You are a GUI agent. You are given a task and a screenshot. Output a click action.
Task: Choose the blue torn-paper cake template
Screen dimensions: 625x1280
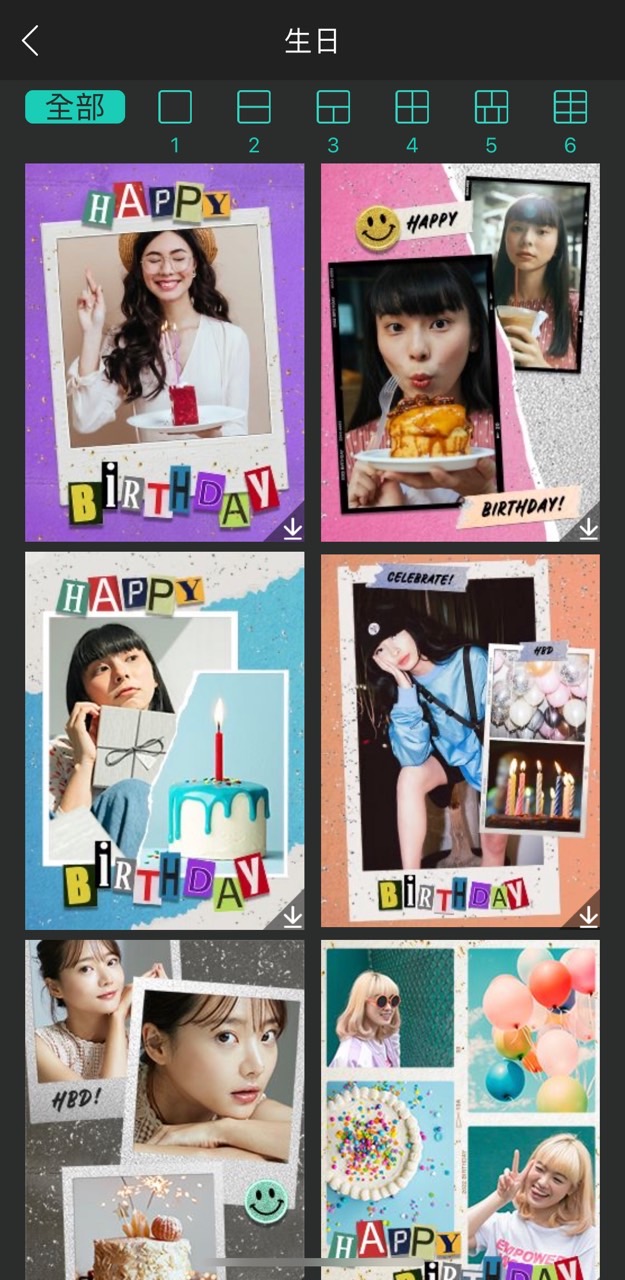(164, 740)
